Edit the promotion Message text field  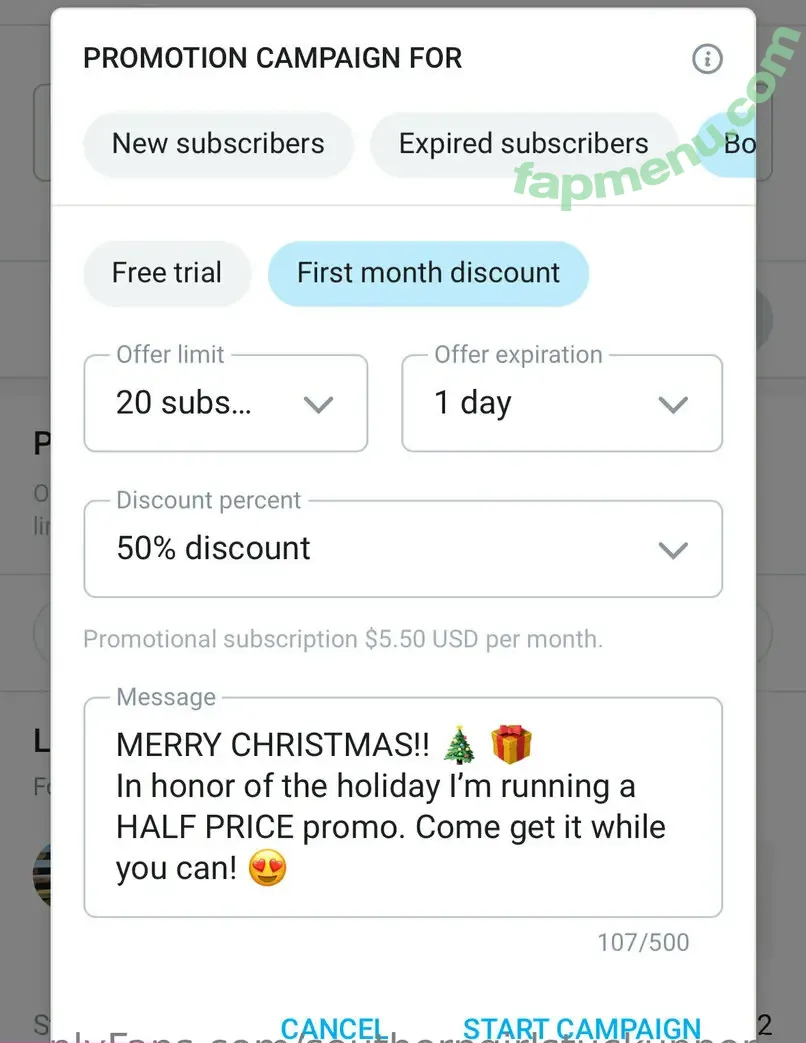(402, 807)
